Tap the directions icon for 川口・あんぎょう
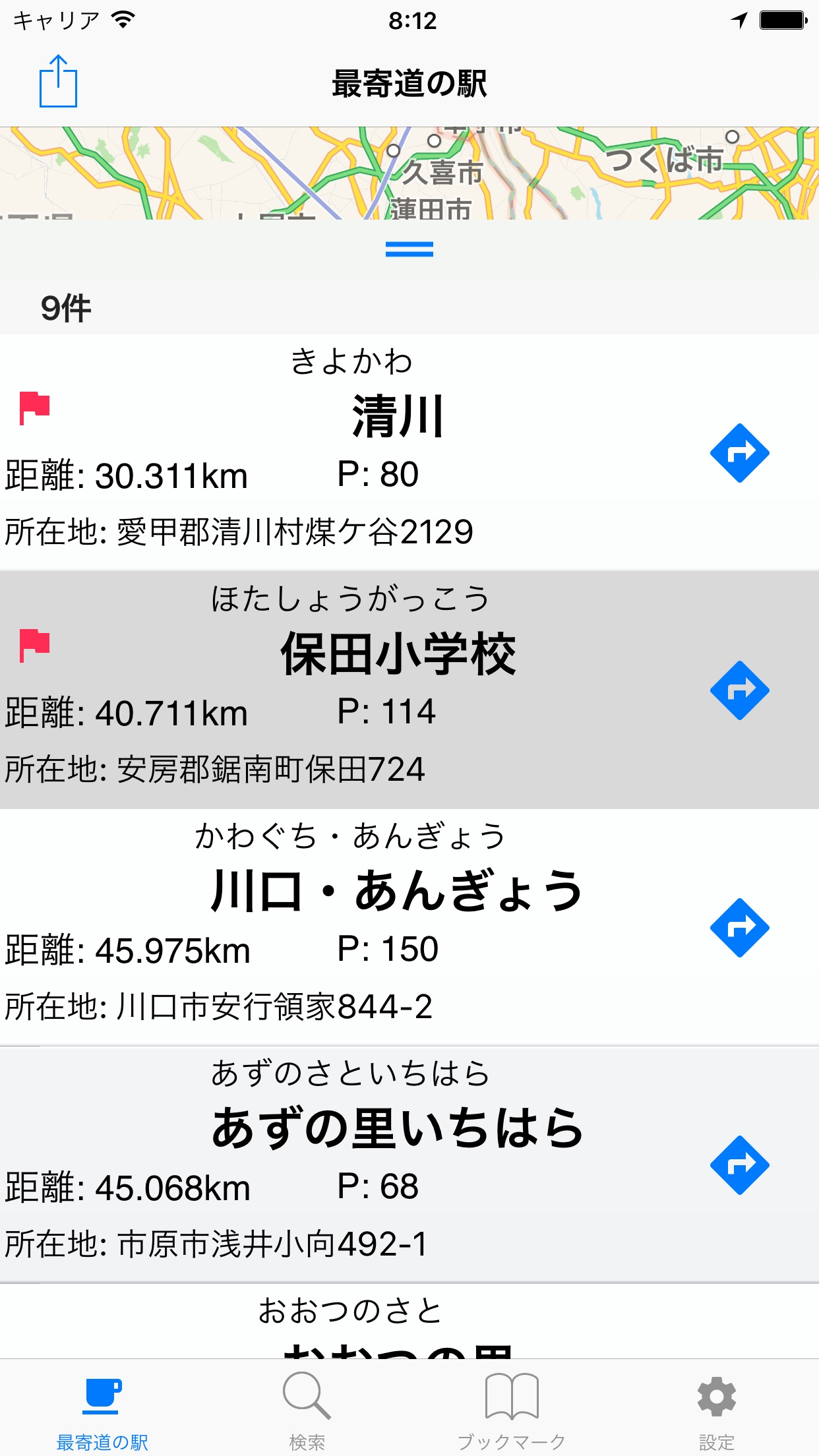This screenshot has width=819, height=1456. click(x=740, y=926)
